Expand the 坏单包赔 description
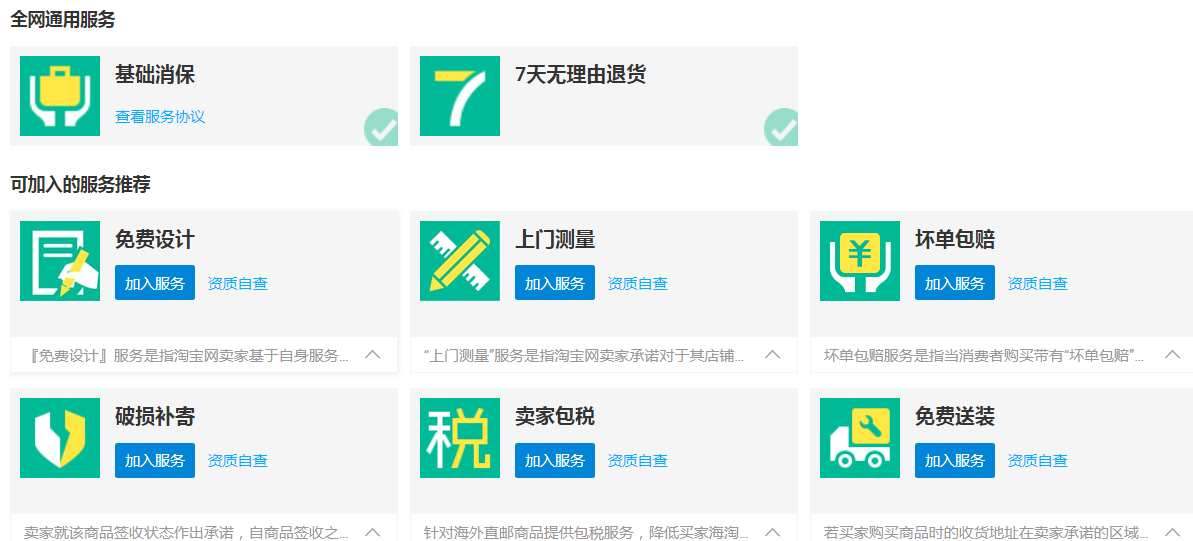The width and height of the screenshot is (1193, 541). [x=1172, y=355]
